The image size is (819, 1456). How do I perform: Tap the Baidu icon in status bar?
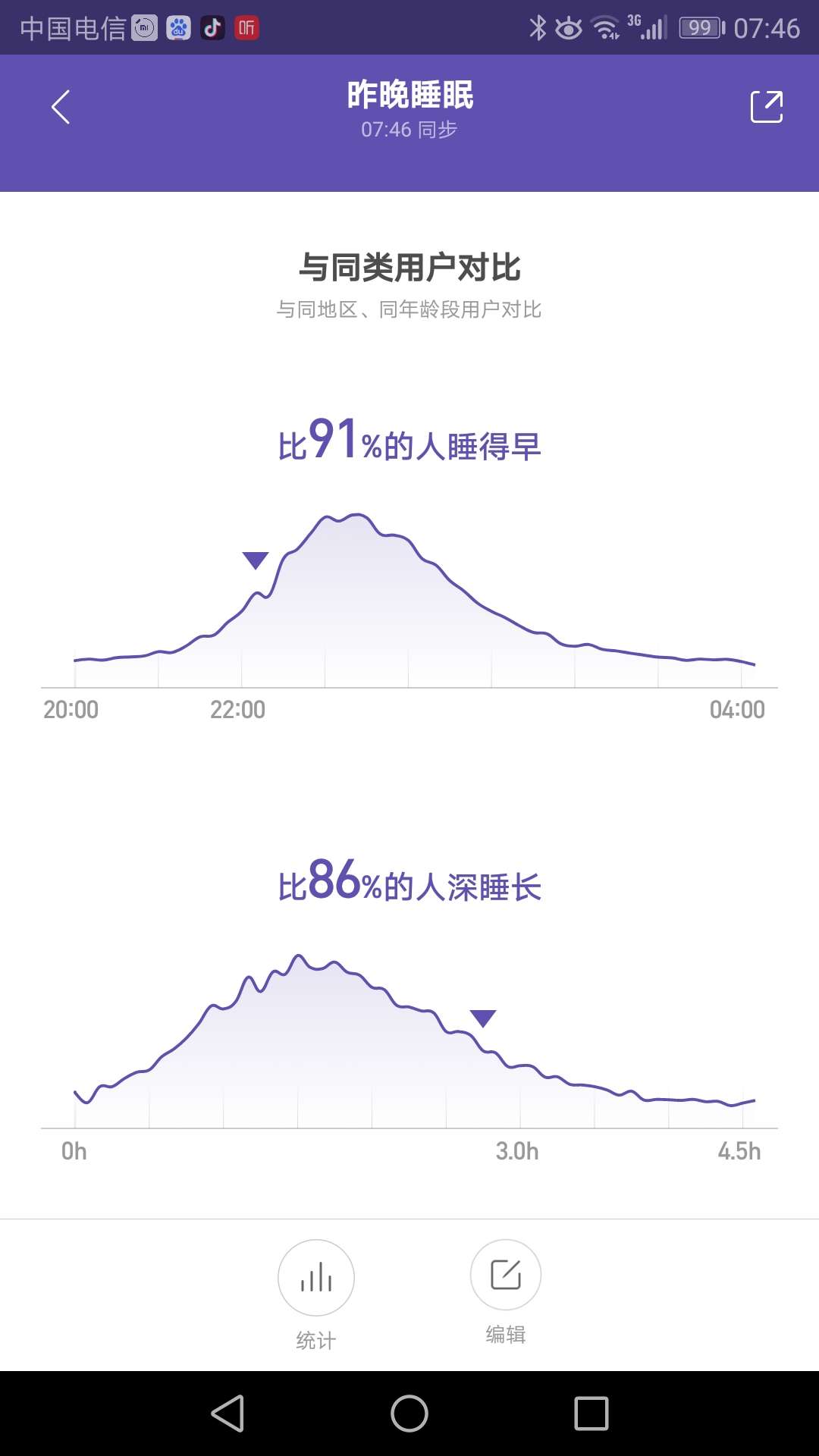click(177, 27)
